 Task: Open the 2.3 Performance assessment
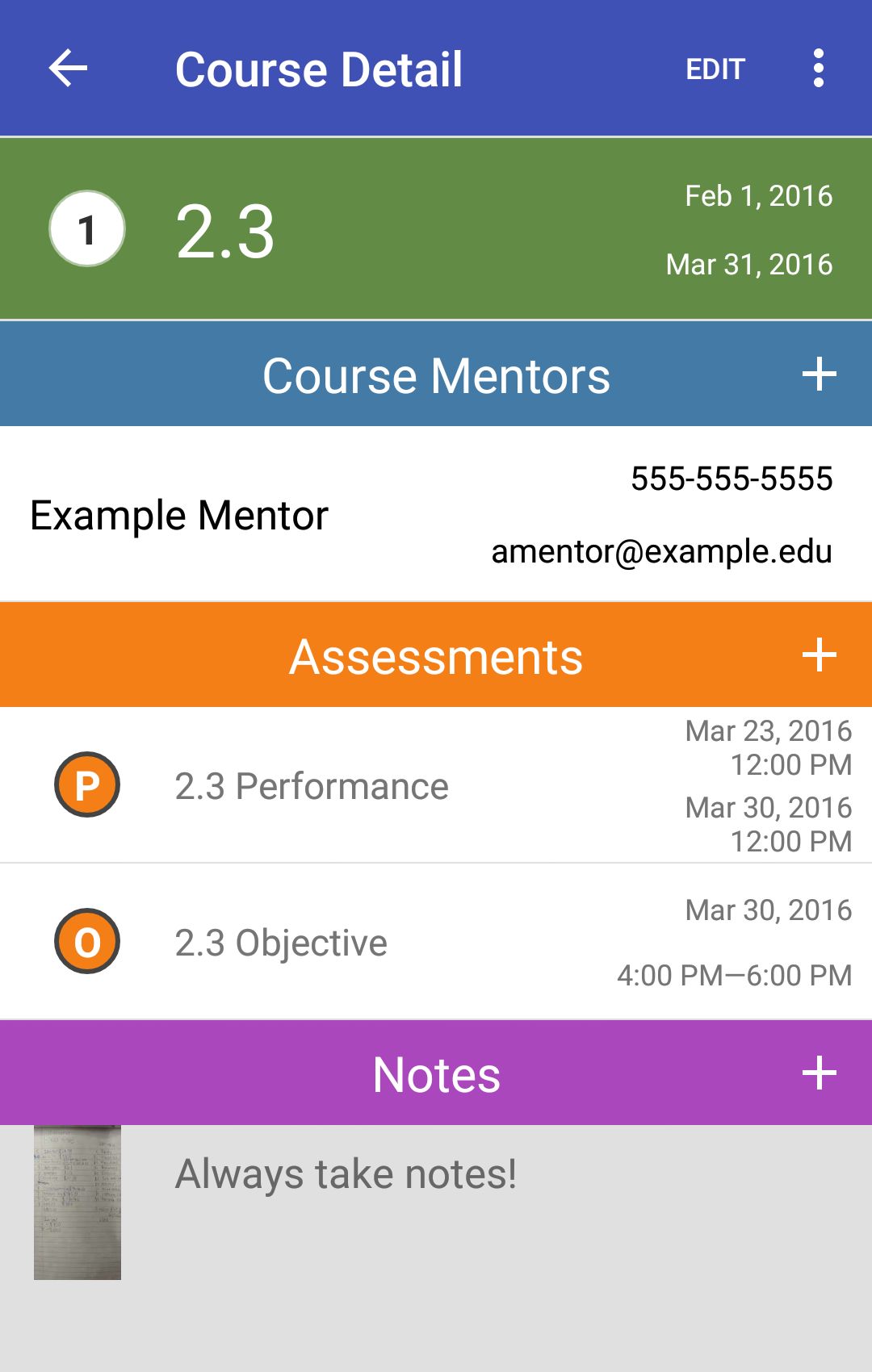[x=312, y=786]
